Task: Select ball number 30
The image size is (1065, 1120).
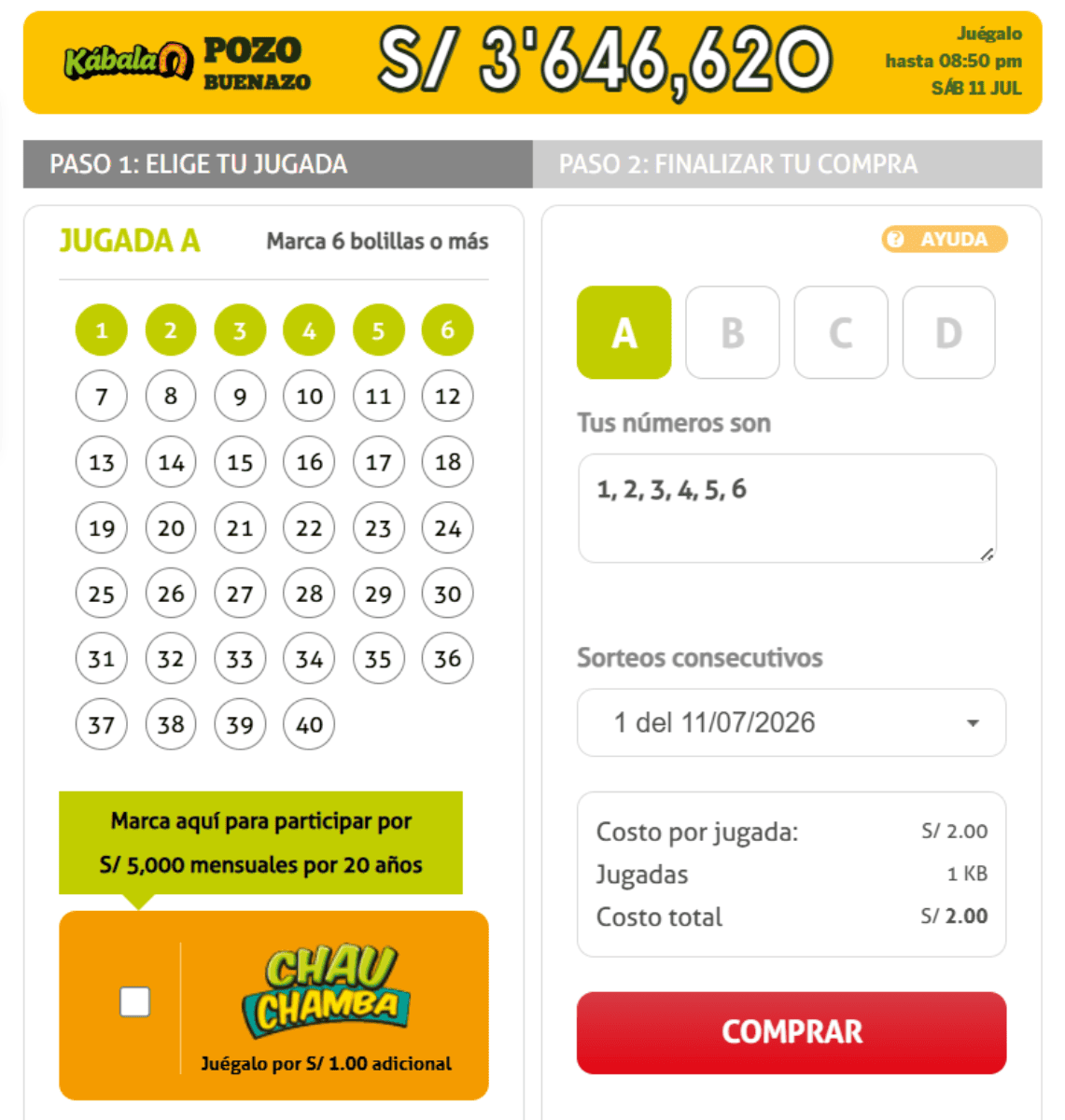Action: [x=448, y=594]
